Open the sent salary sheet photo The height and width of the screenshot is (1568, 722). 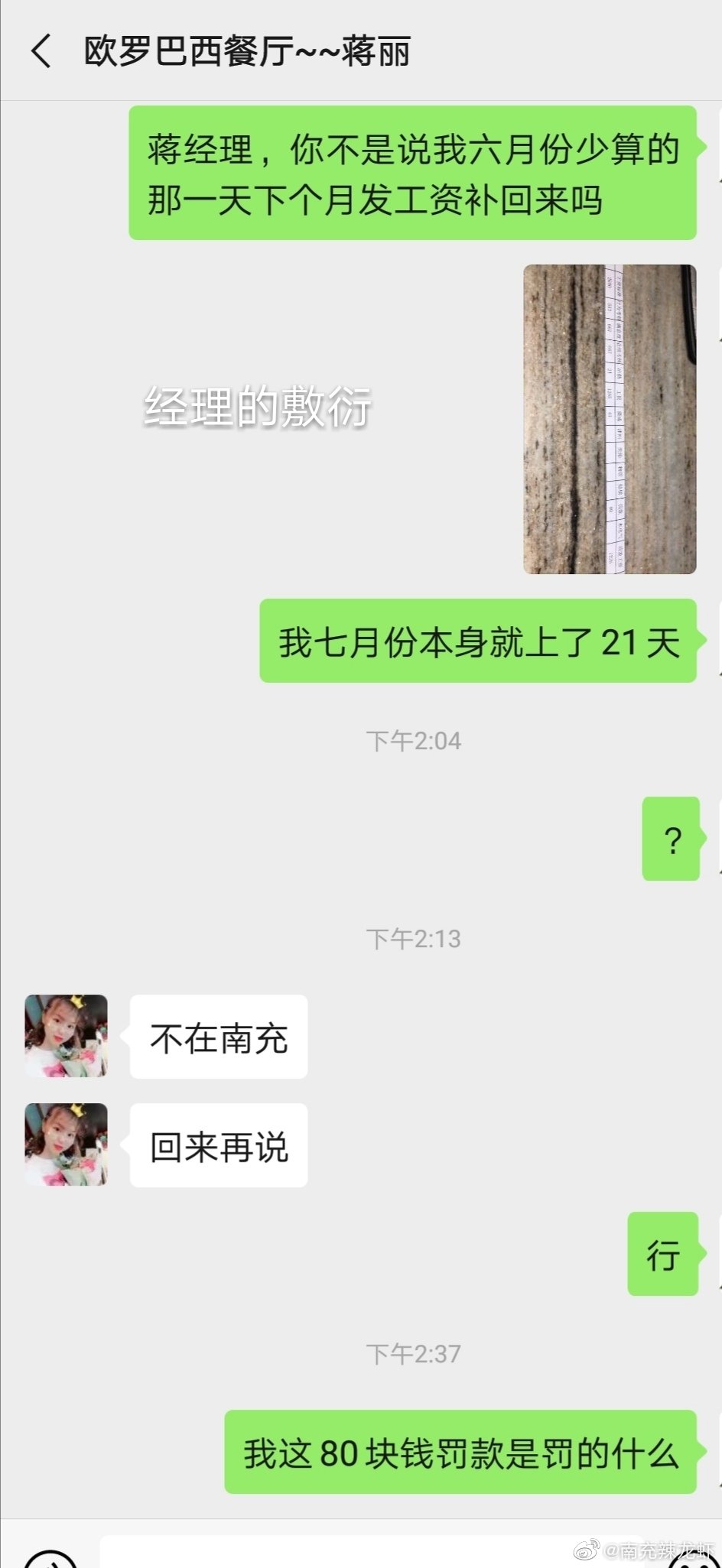tap(609, 419)
